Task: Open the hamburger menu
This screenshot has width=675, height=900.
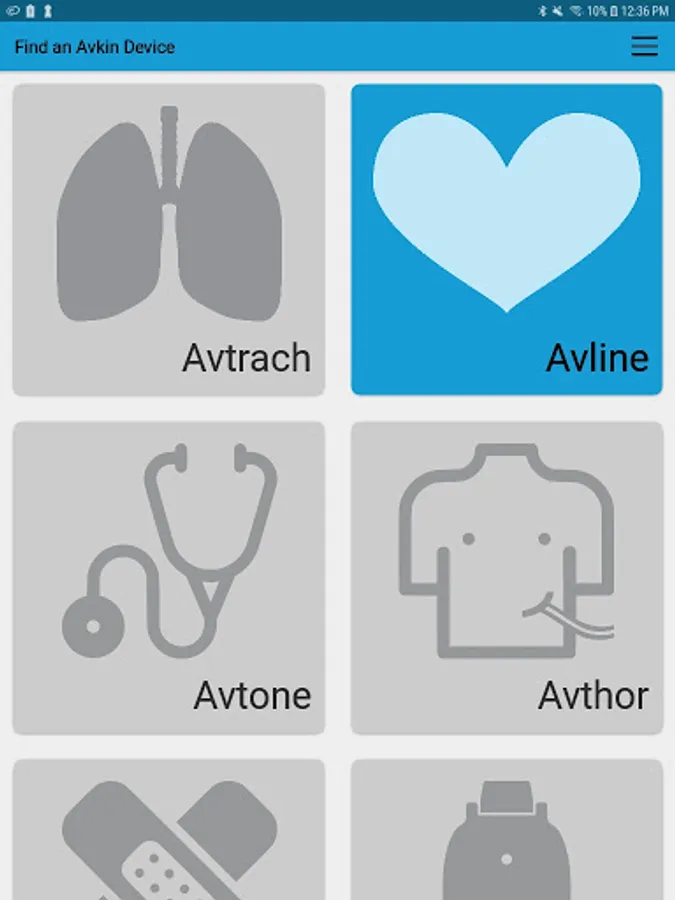Action: point(644,47)
